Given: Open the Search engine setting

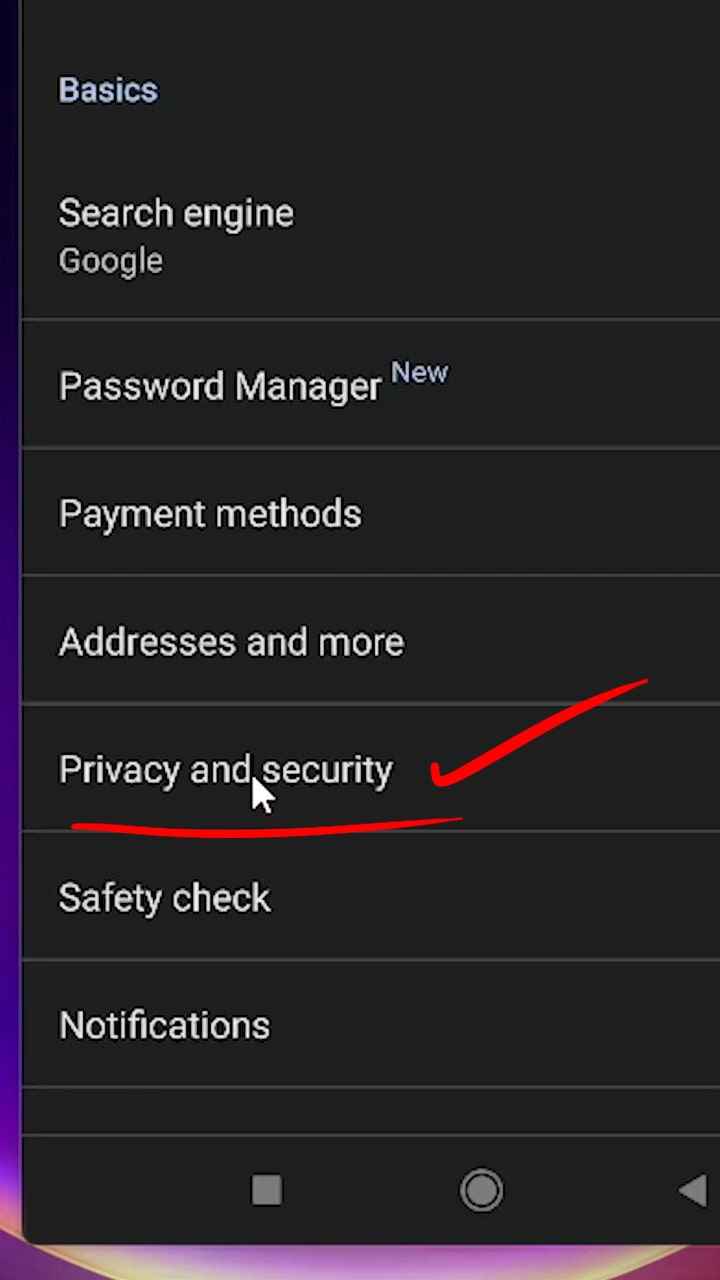Looking at the screenshot, I should (371, 236).
